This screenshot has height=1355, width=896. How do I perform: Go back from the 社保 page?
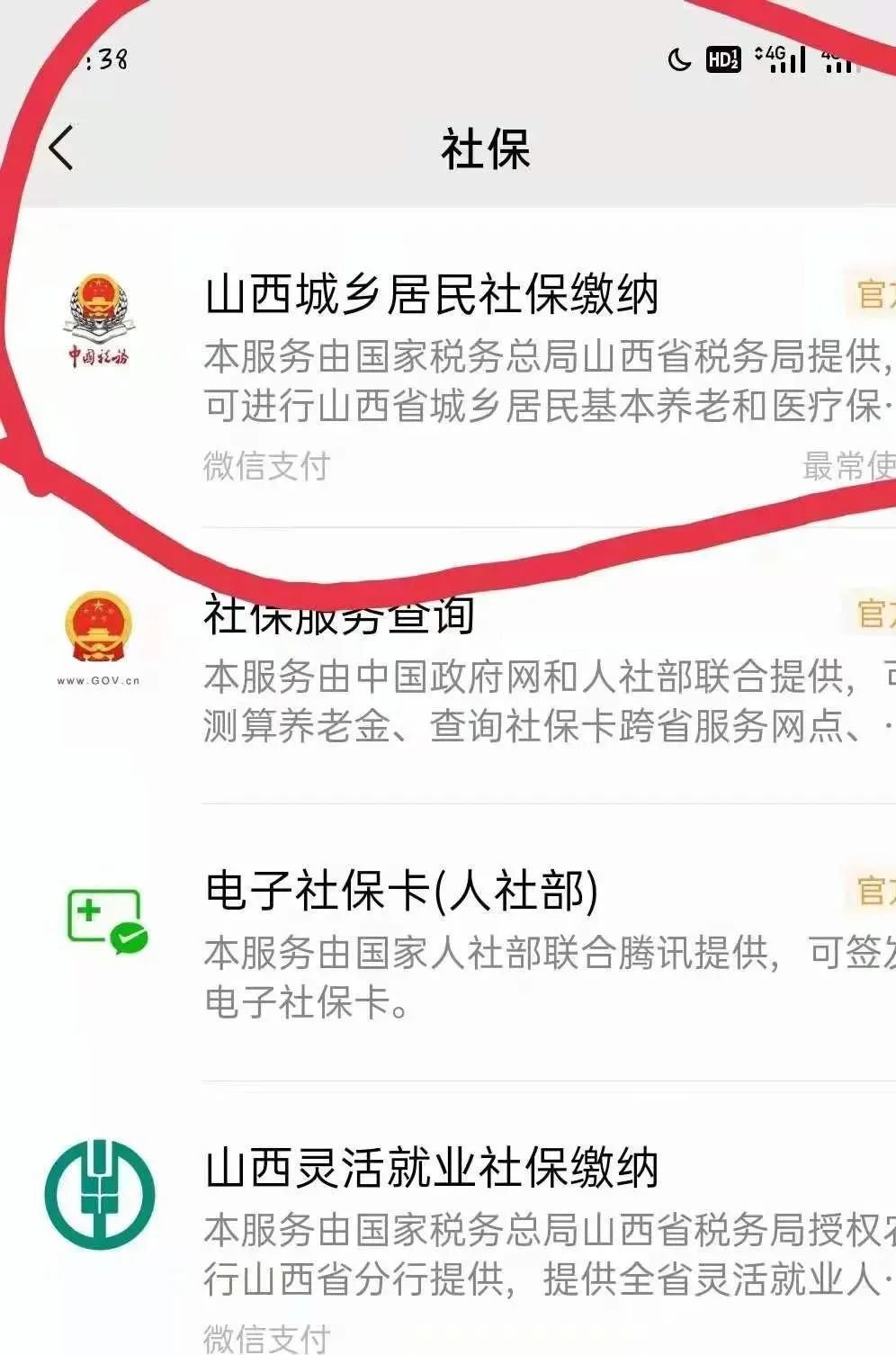pyautogui.click(x=61, y=148)
